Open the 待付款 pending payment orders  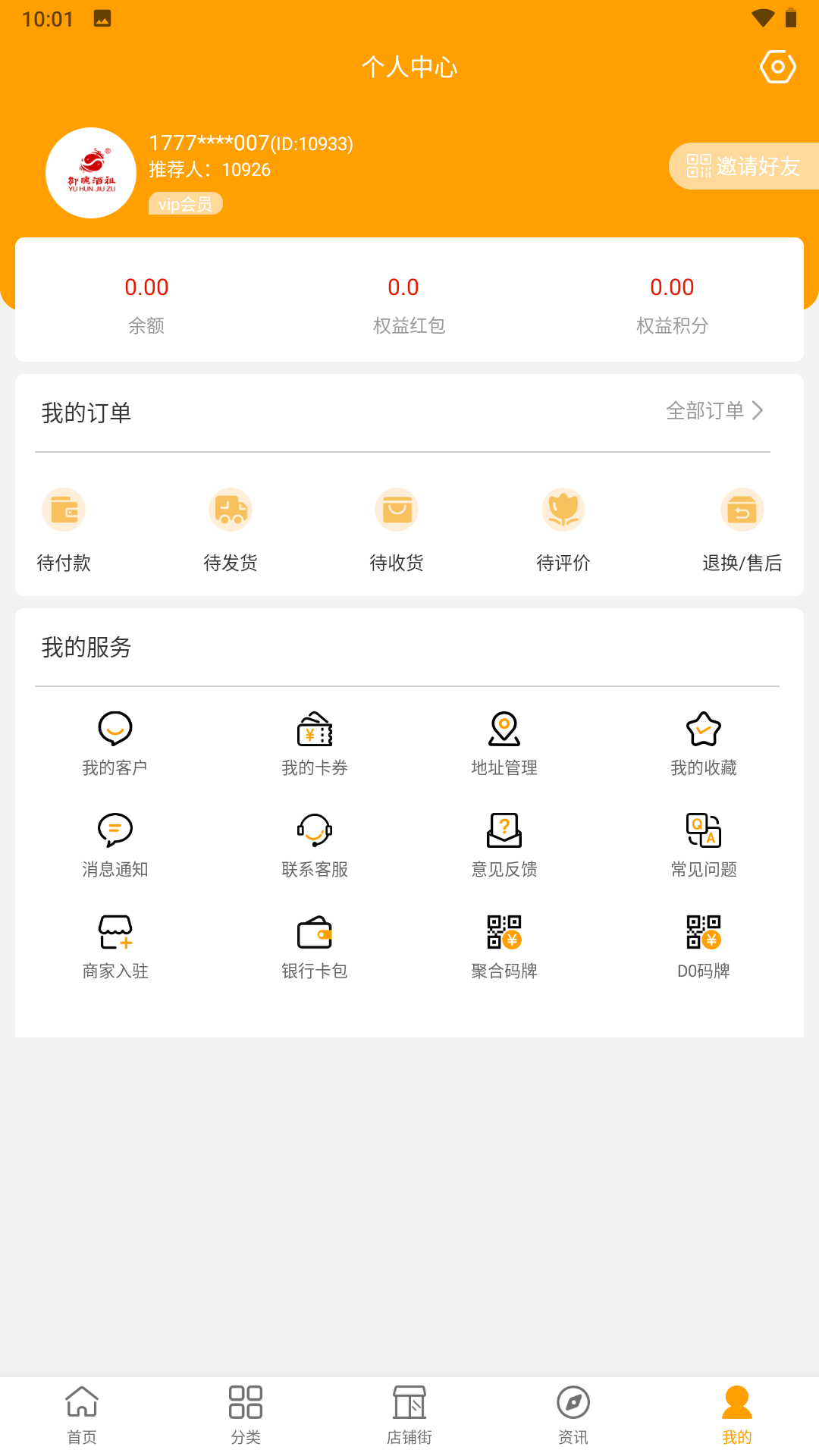pos(64,527)
